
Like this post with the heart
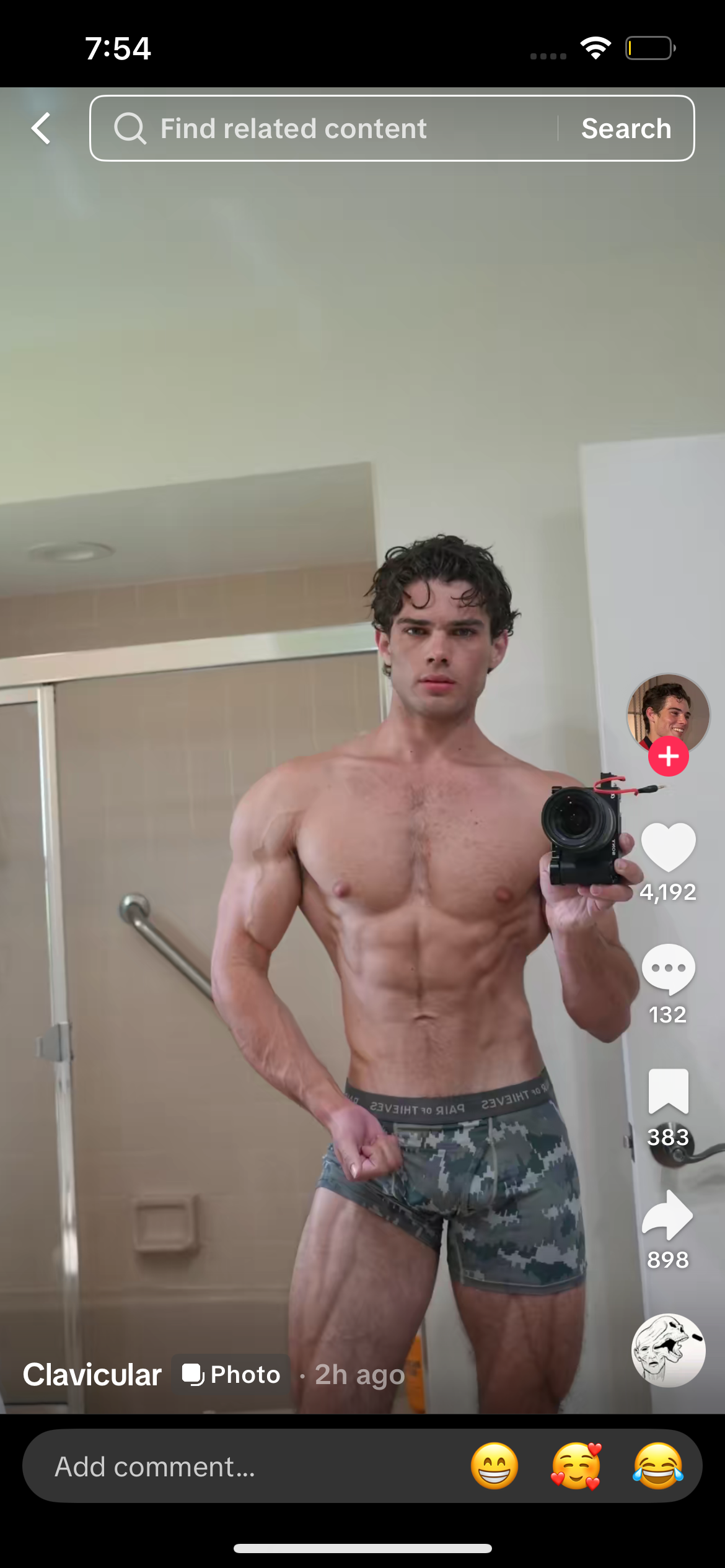(x=668, y=847)
